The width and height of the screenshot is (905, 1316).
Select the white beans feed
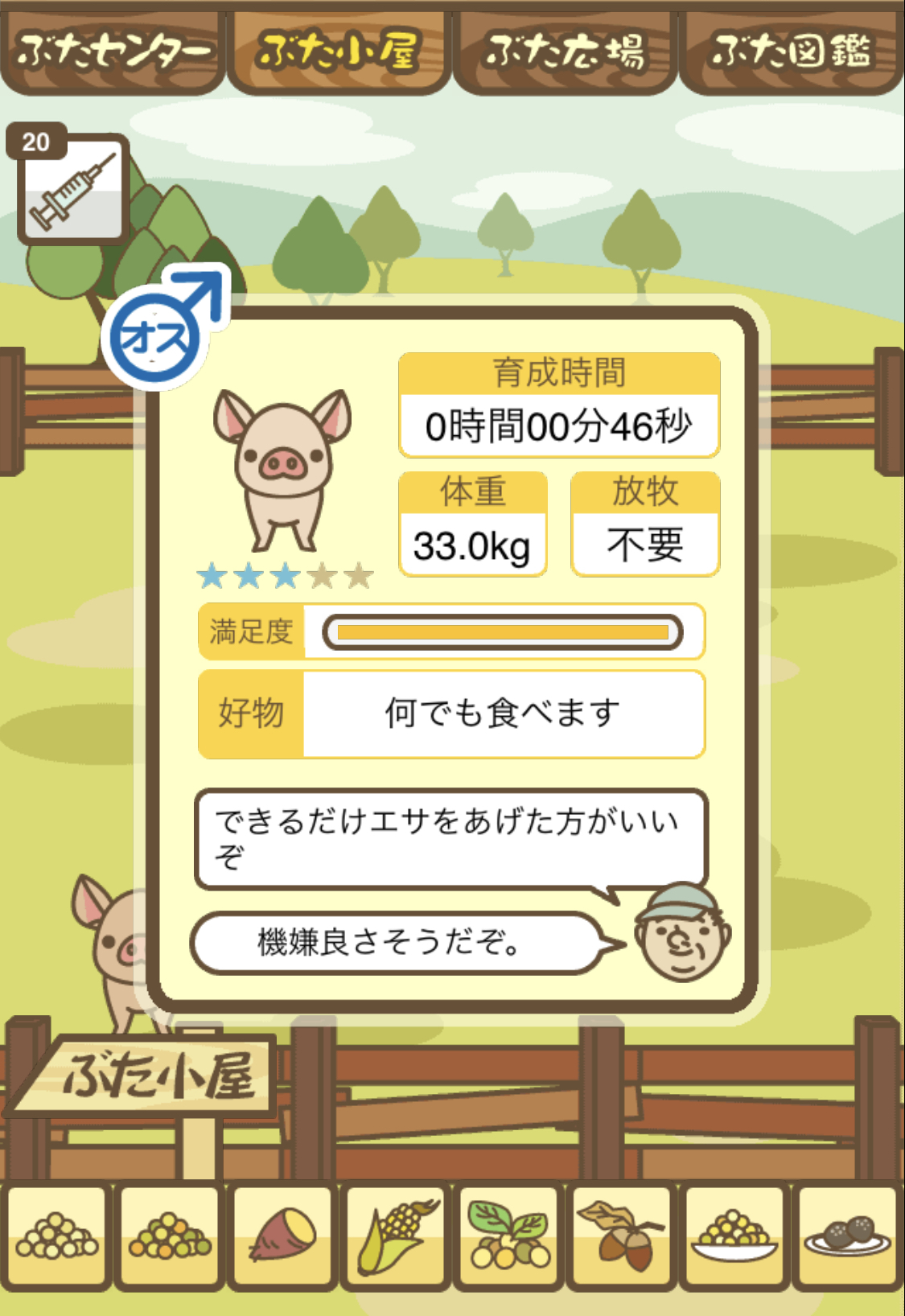57,1236
